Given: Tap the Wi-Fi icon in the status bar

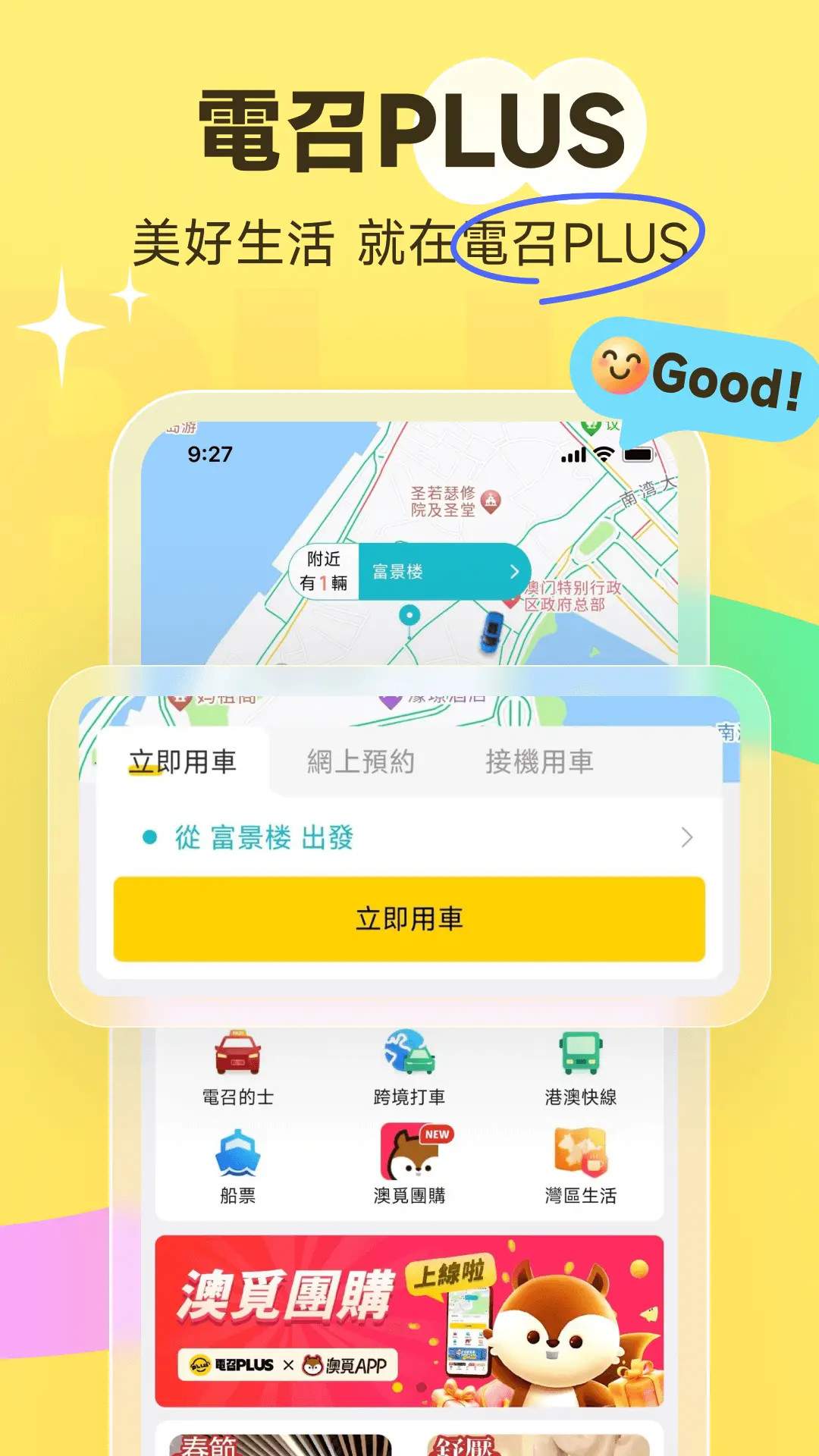Looking at the screenshot, I should pos(603,453).
